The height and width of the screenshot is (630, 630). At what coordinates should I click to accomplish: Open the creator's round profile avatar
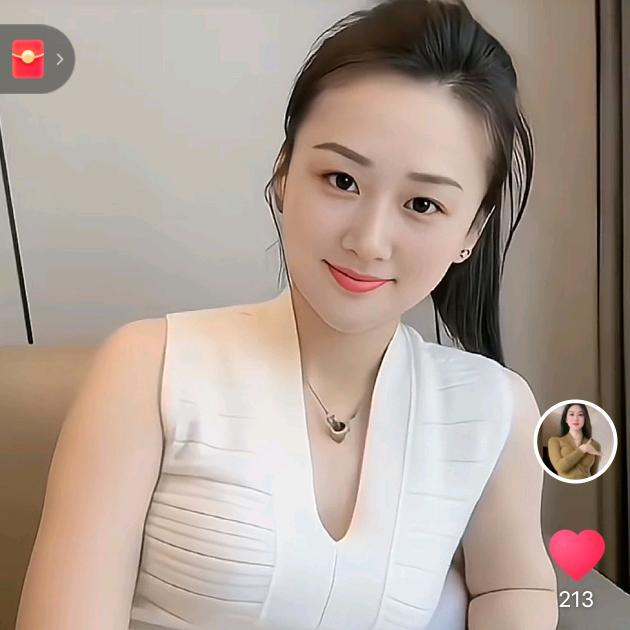click(575, 441)
